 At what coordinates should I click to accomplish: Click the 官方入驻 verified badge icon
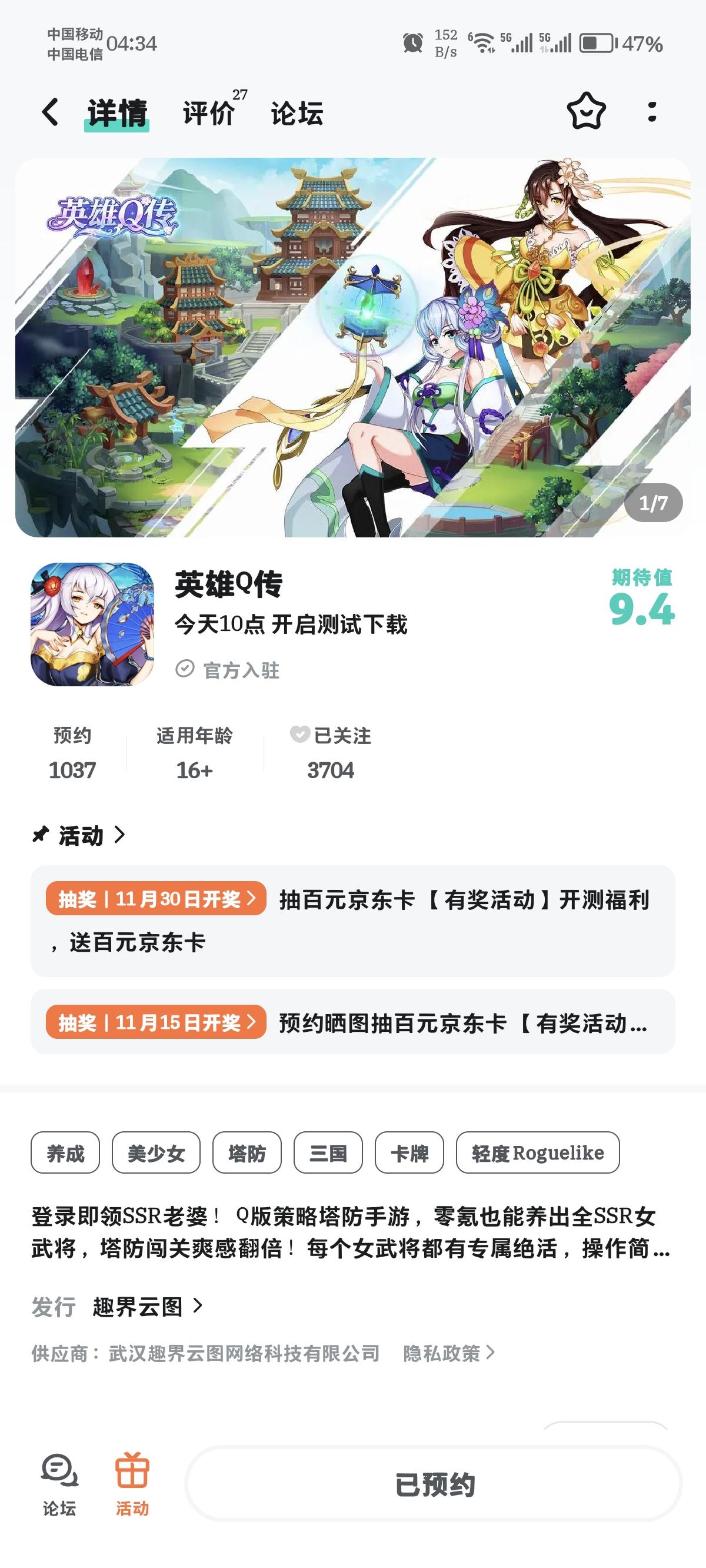(186, 669)
